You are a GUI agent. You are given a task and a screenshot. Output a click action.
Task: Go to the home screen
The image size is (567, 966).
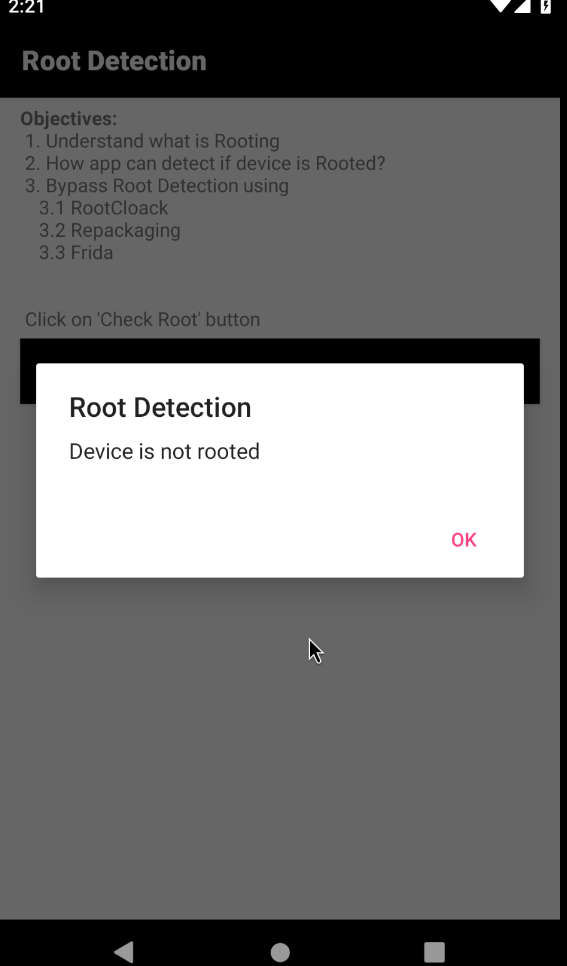click(x=280, y=952)
